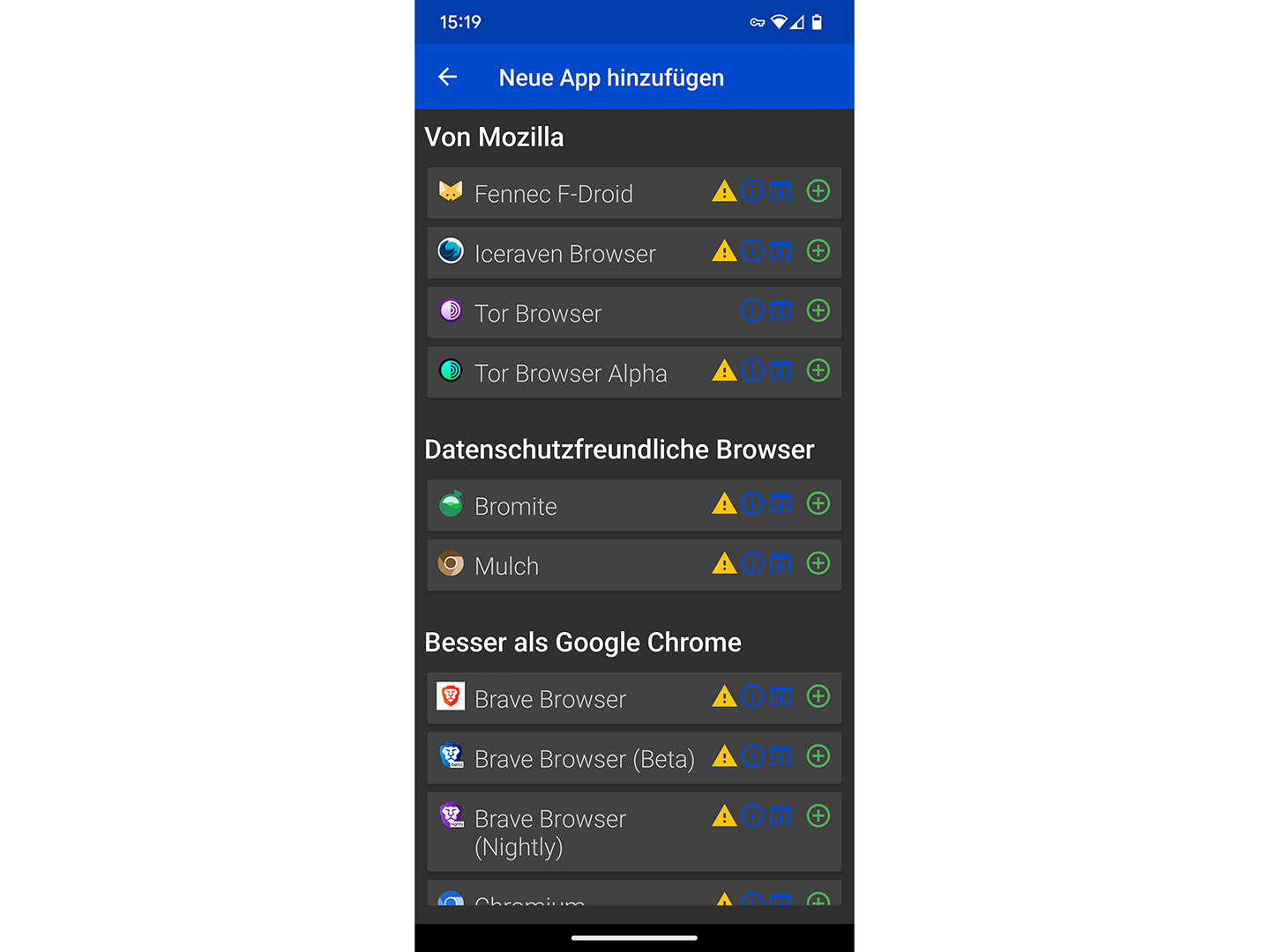The image size is (1270, 952).
Task: Open Brave Browser (Beta) website icon
Action: (x=781, y=756)
